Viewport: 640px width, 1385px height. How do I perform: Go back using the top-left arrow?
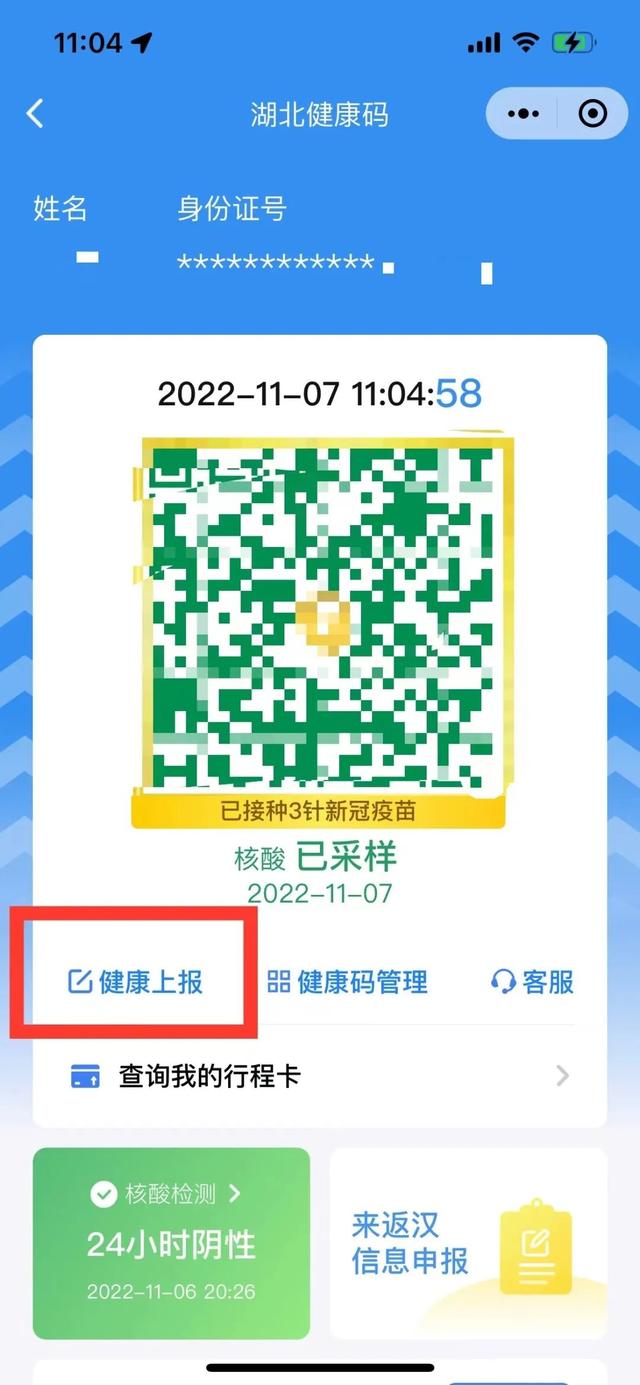pos(35,113)
